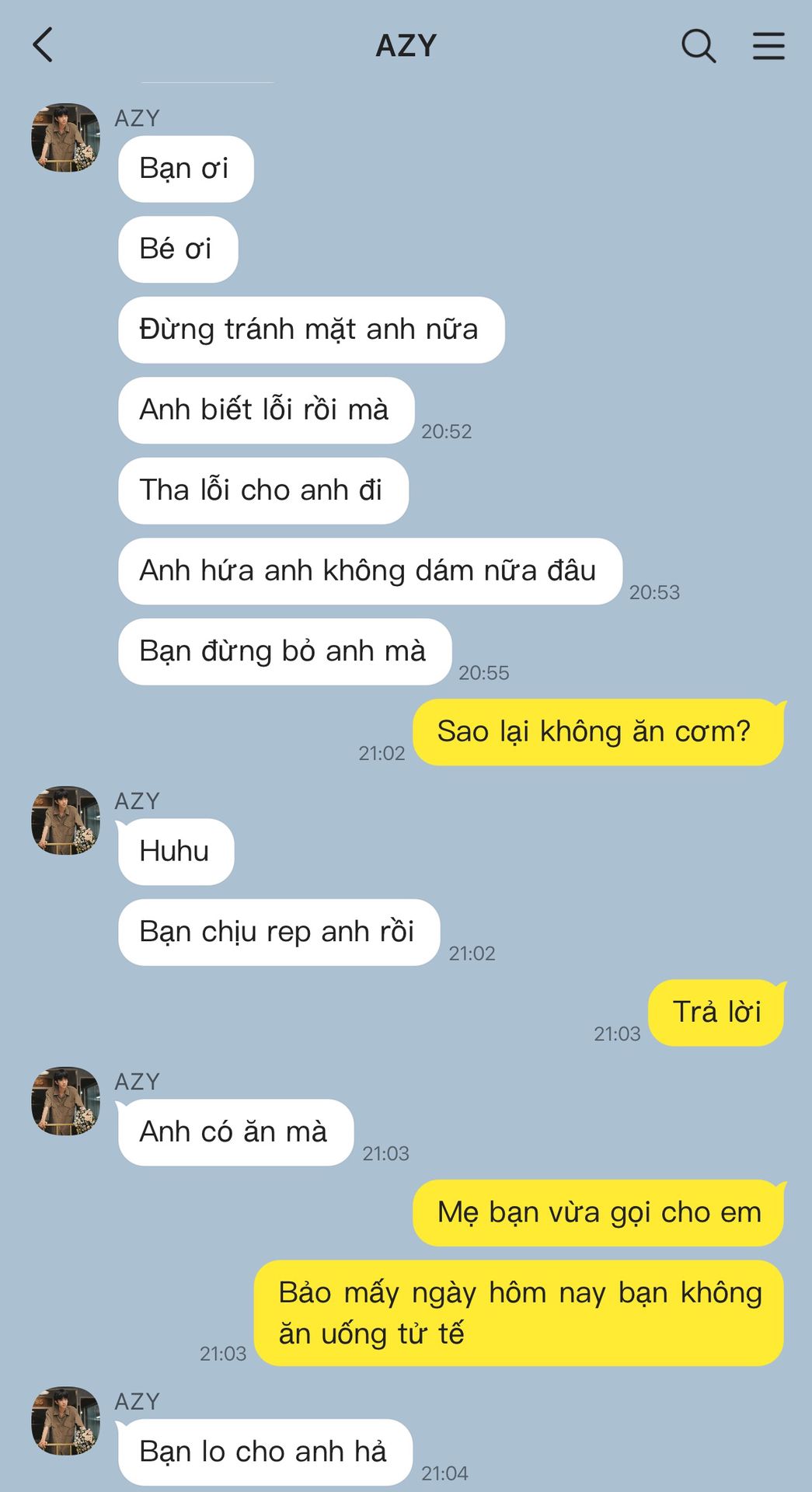Open AZY's avatar by "Bạn lo cho anh hả"
This screenshot has width=812, height=1492.
coord(65,1421)
